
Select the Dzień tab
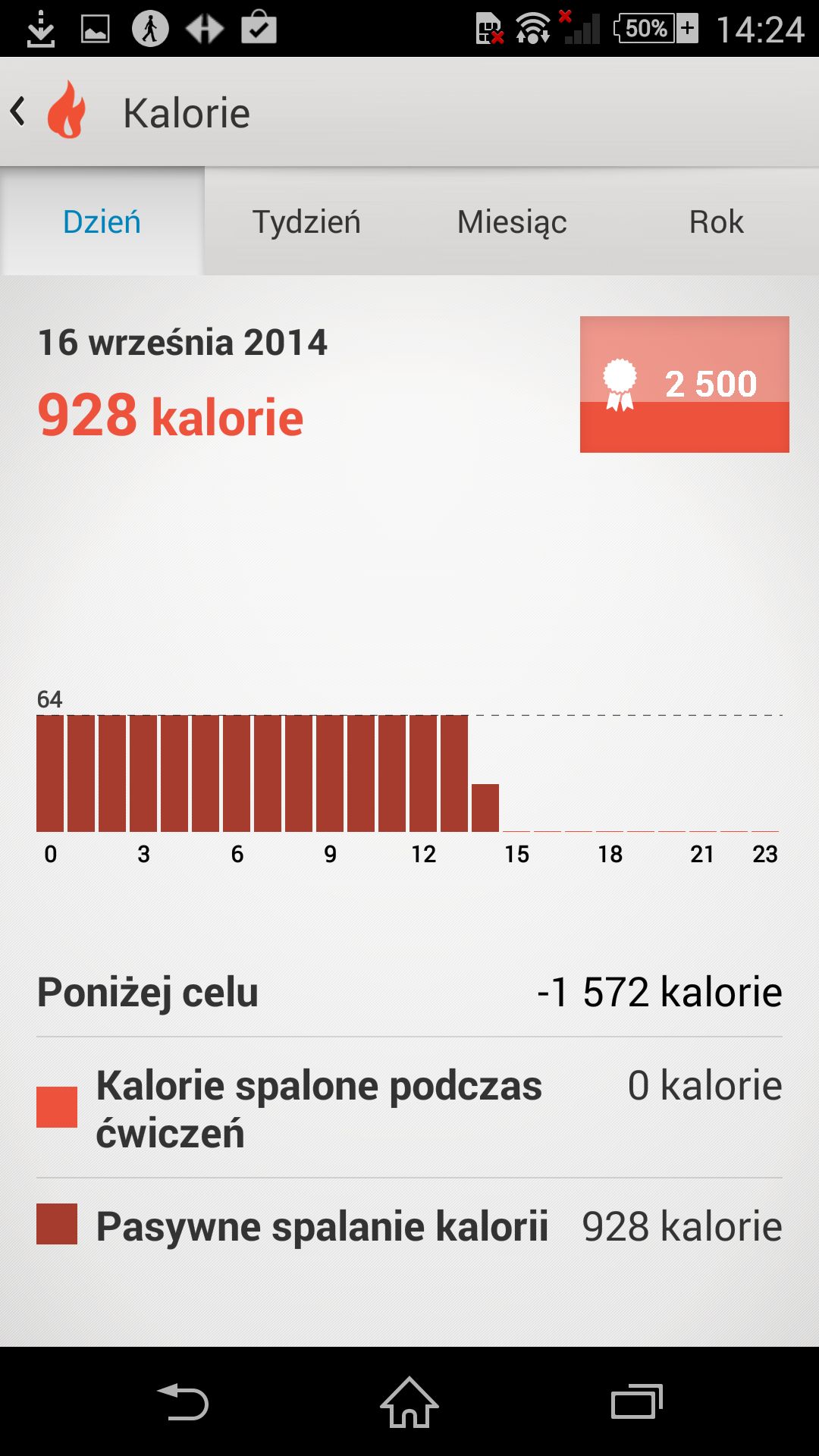102,221
